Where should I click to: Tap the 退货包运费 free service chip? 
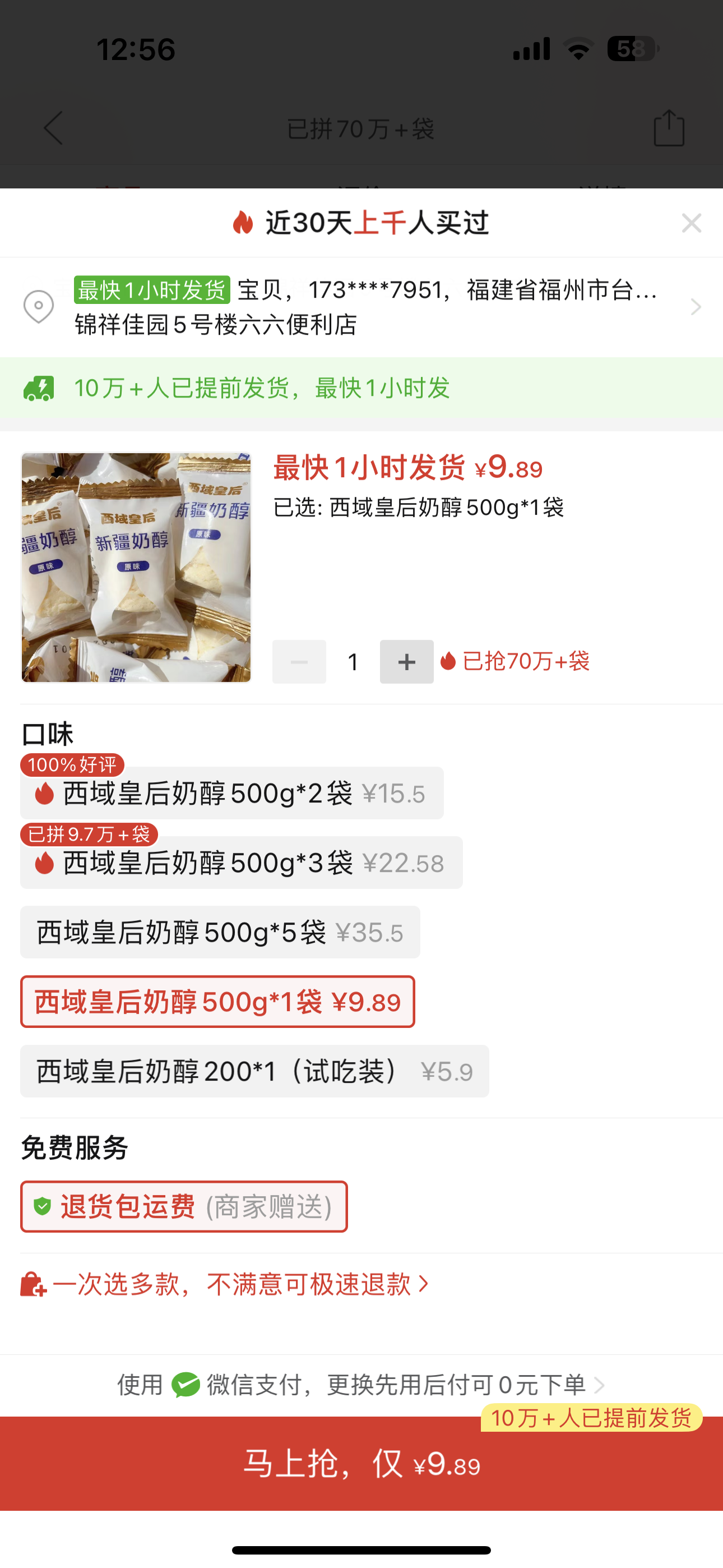184,1206
